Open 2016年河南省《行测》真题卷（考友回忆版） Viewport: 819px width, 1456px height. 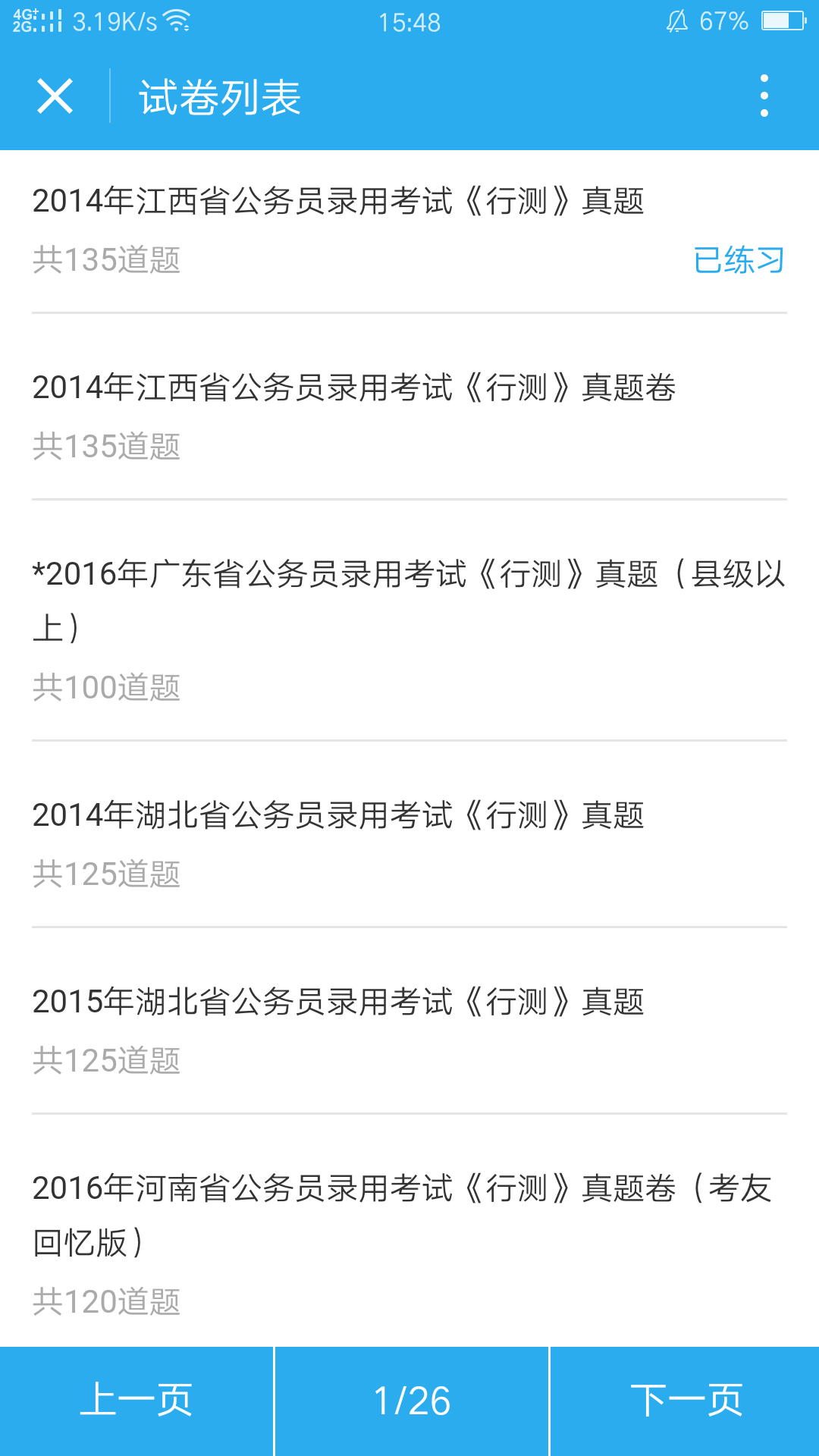tap(402, 1213)
